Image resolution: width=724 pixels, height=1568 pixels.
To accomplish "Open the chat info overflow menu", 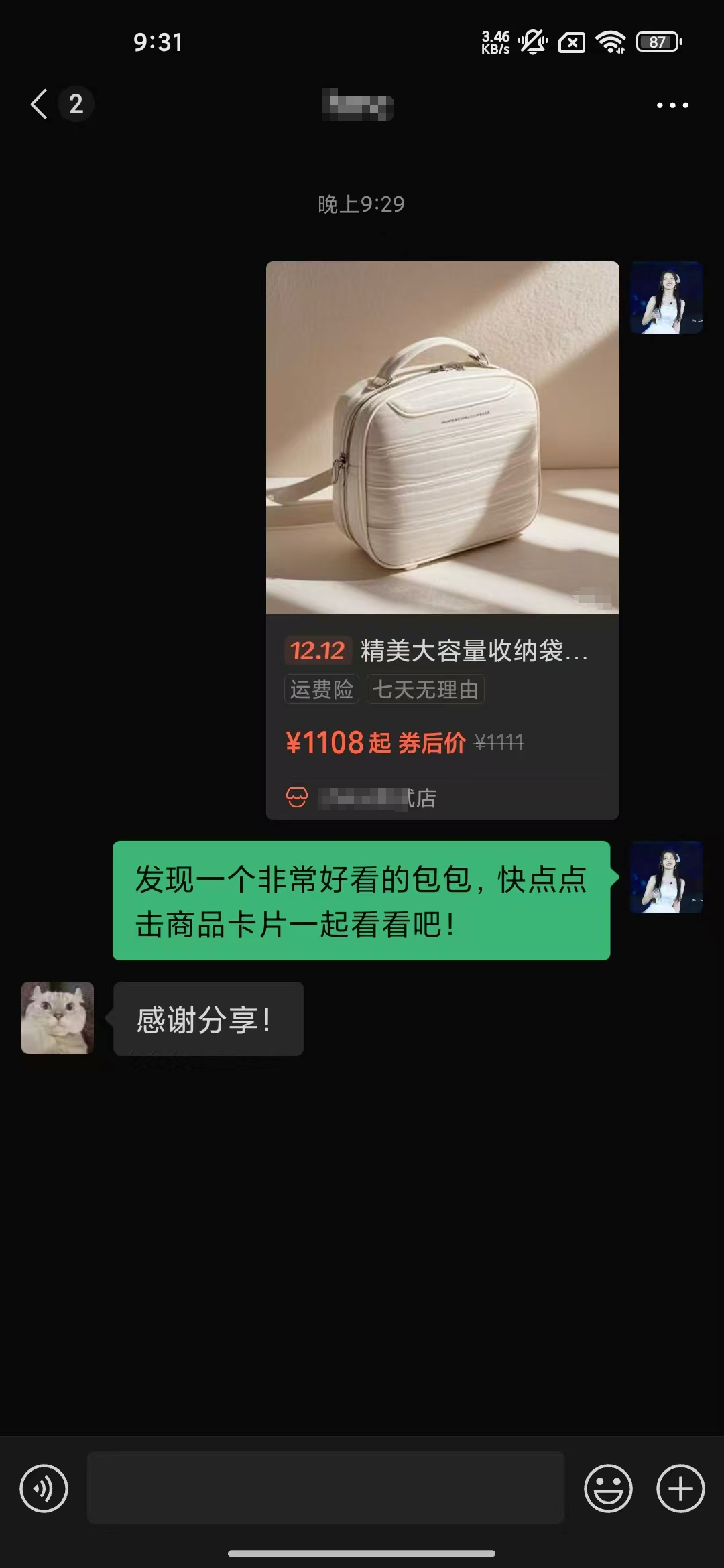I will coord(672,105).
